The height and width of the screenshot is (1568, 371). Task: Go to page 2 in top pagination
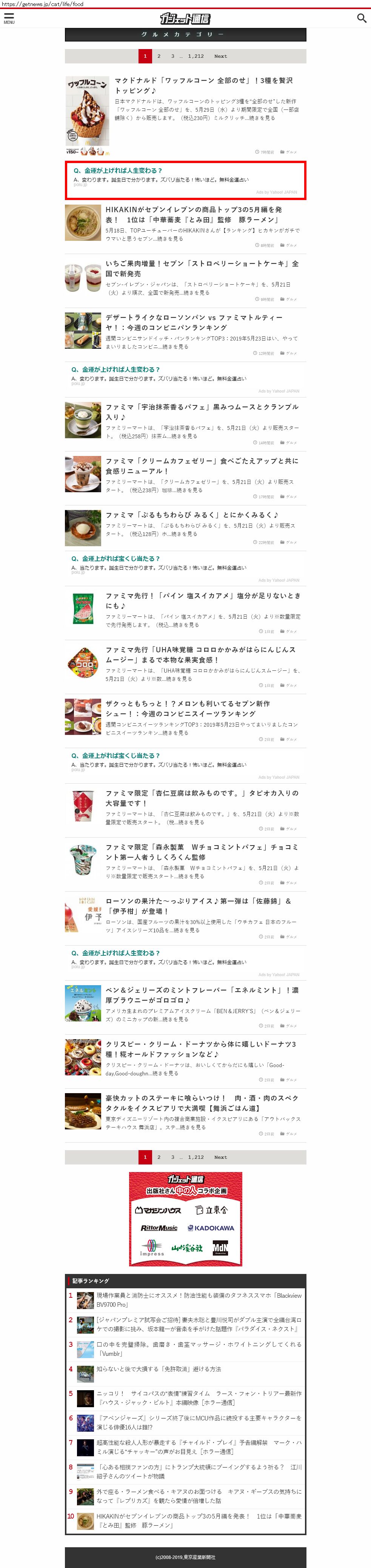tap(159, 56)
